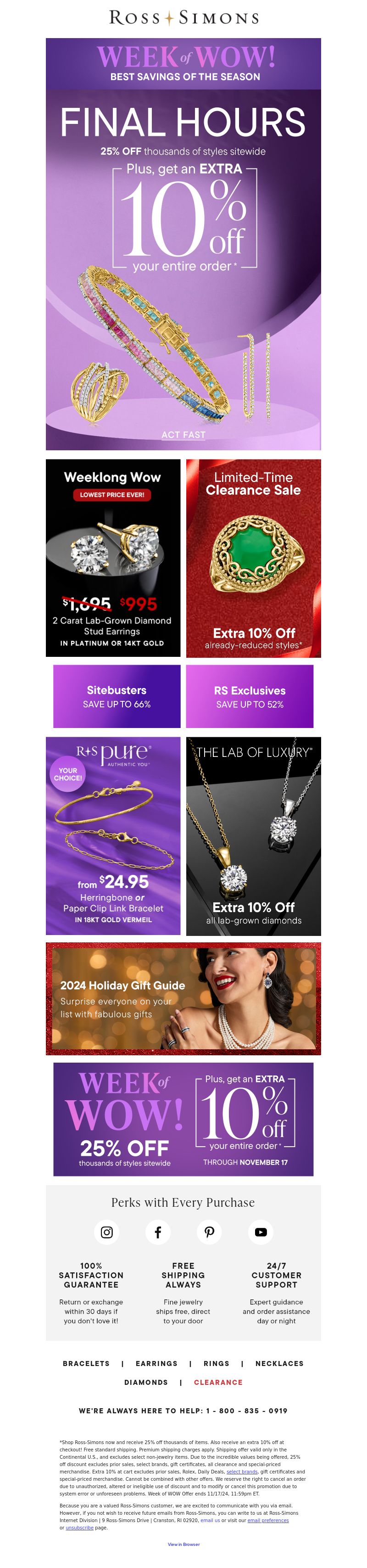Visit Ross-Simons on Instagram
The height and width of the screenshot is (1568, 367).
click(106, 1232)
